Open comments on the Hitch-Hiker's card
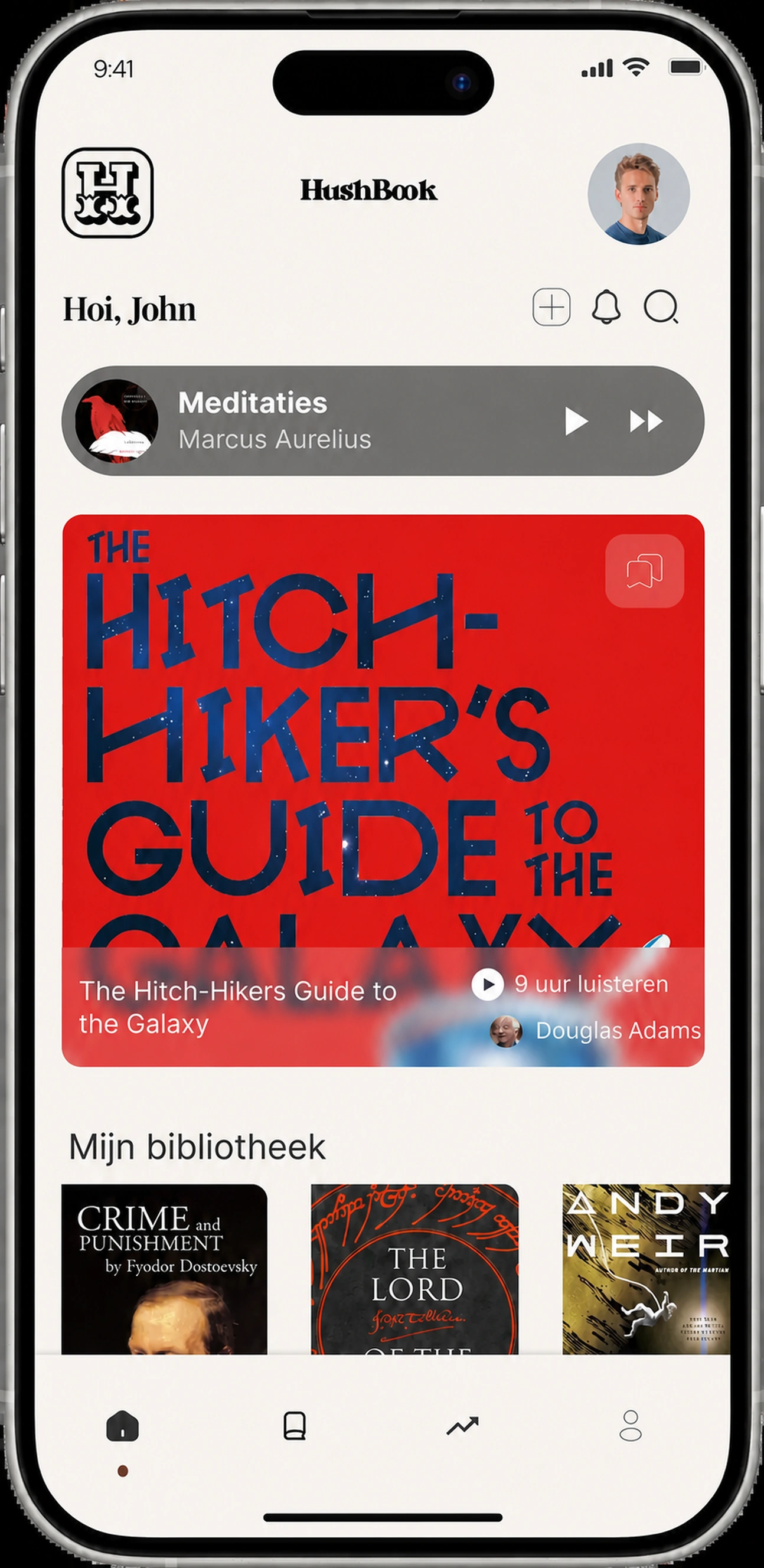 tap(645, 571)
